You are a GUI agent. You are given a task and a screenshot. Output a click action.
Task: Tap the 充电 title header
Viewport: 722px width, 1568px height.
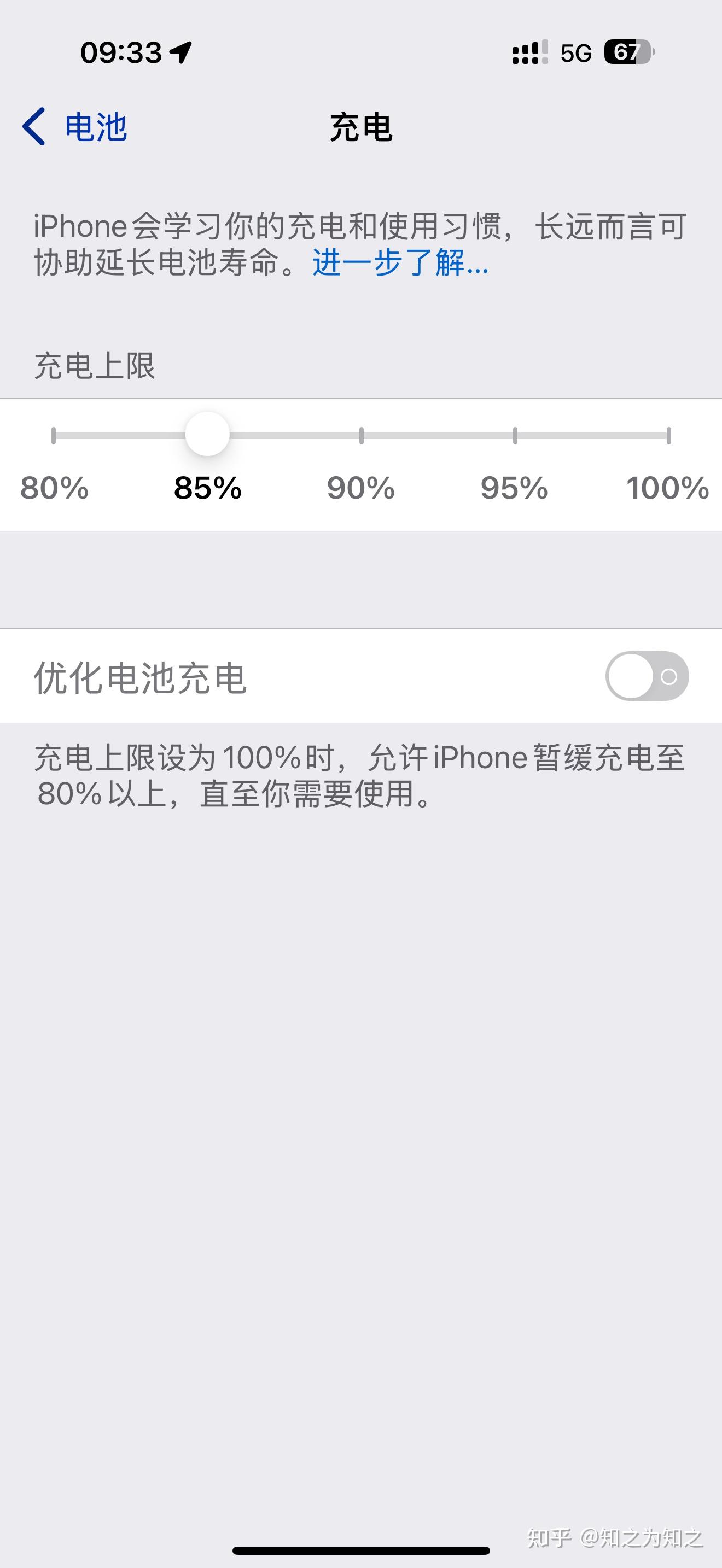click(360, 128)
